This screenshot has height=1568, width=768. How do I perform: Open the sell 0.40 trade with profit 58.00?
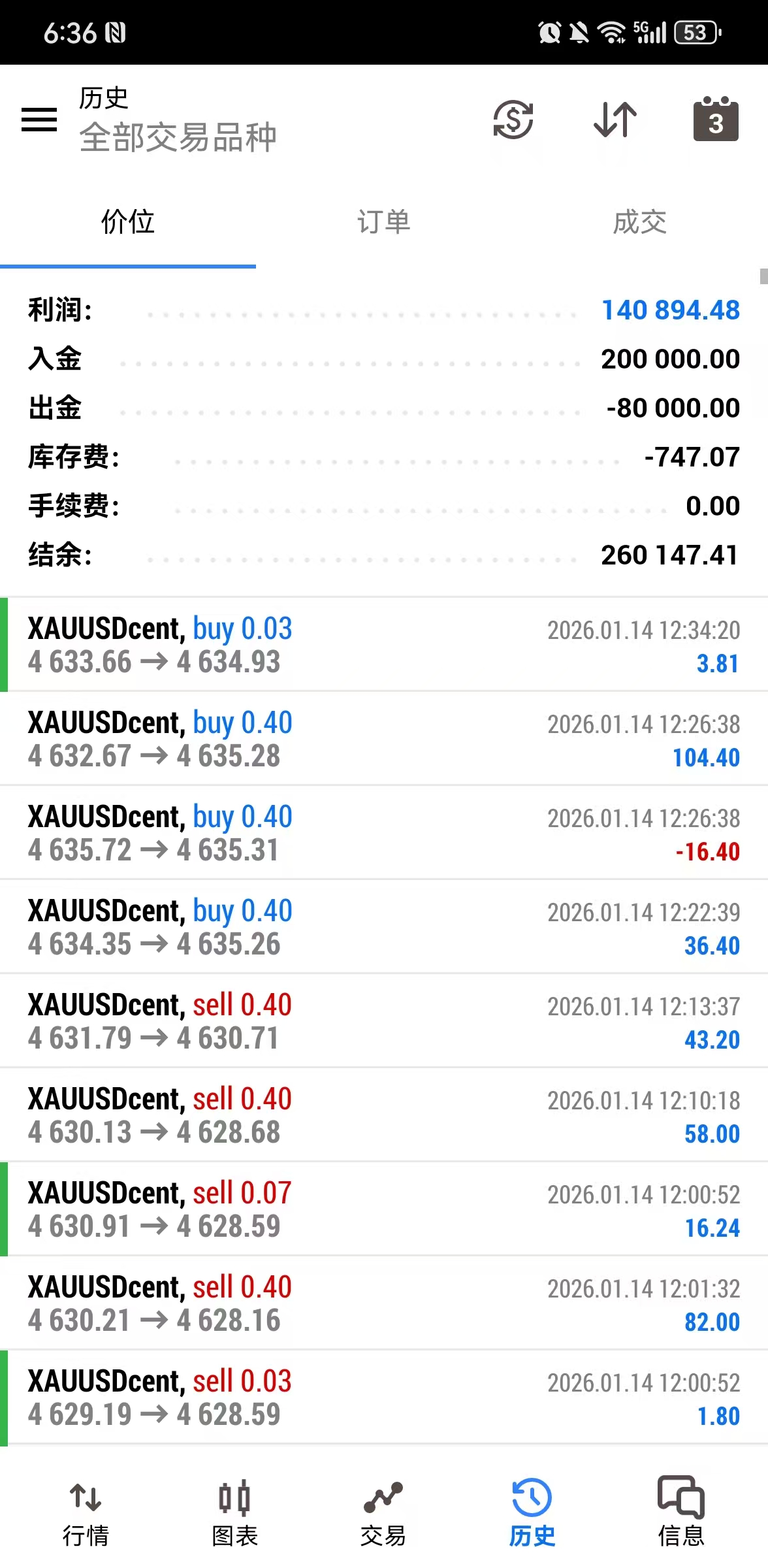click(x=384, y=1115)
